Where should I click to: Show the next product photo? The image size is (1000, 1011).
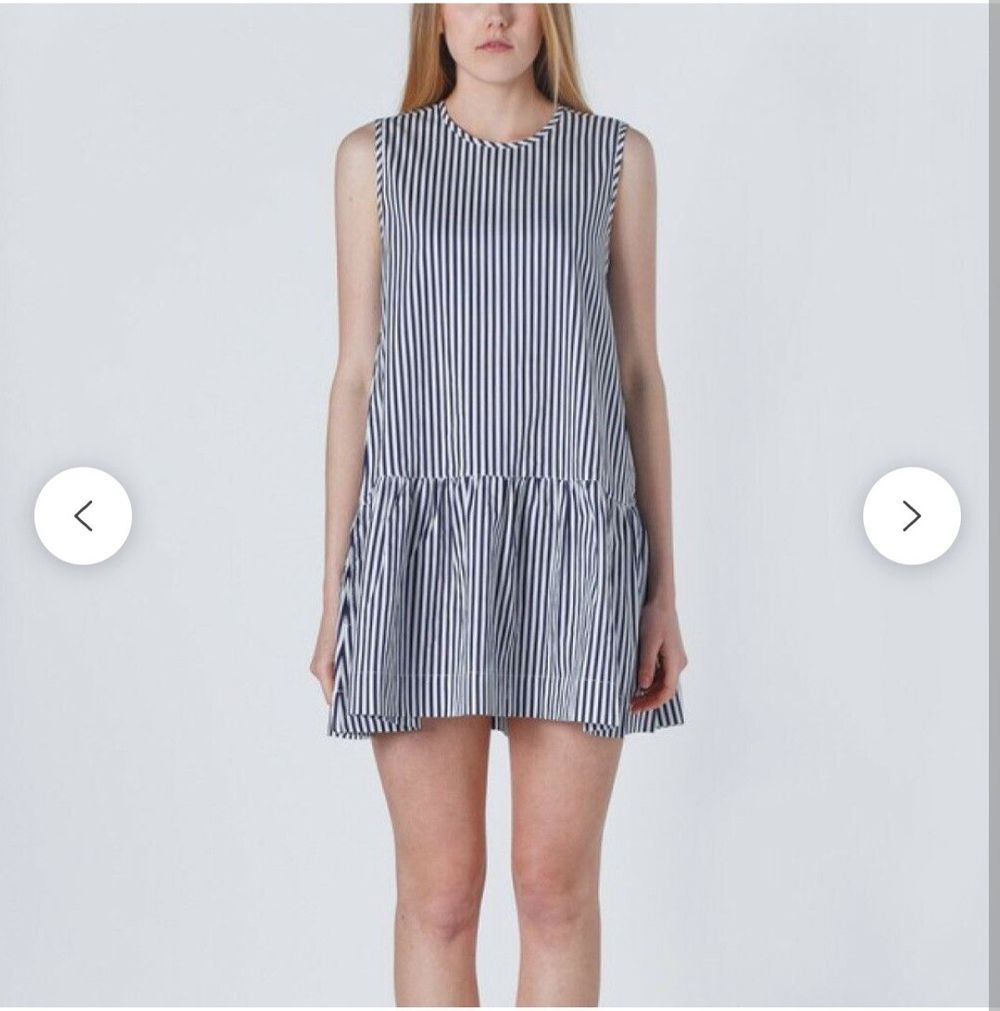pos(911,516)
